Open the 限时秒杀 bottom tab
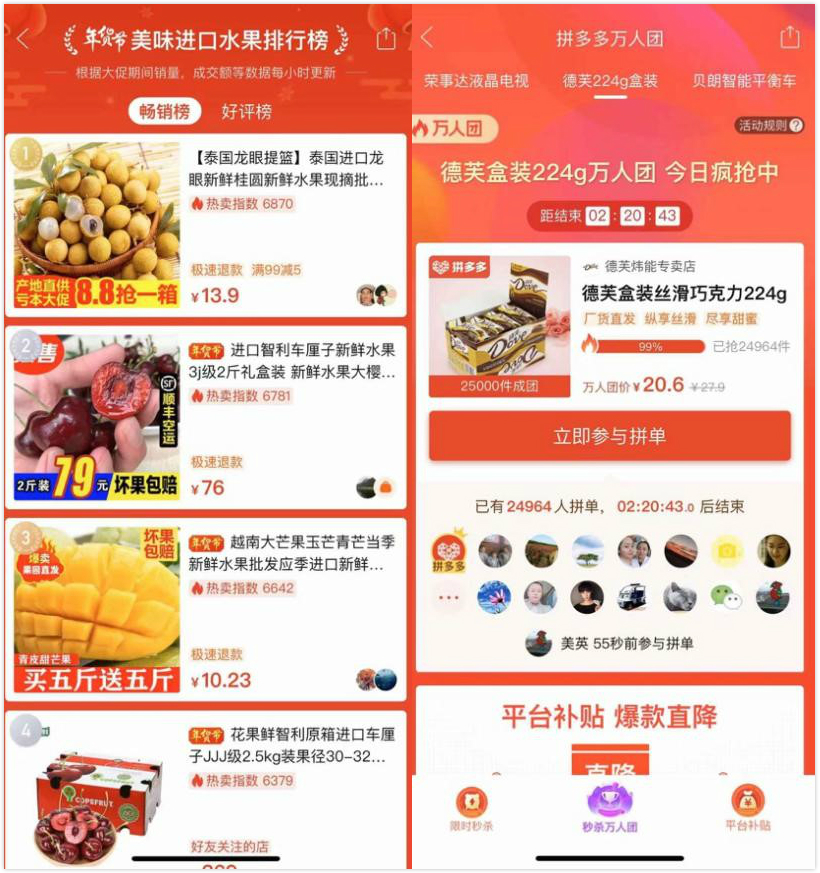 pyautogui.click(x=470, y=809)
